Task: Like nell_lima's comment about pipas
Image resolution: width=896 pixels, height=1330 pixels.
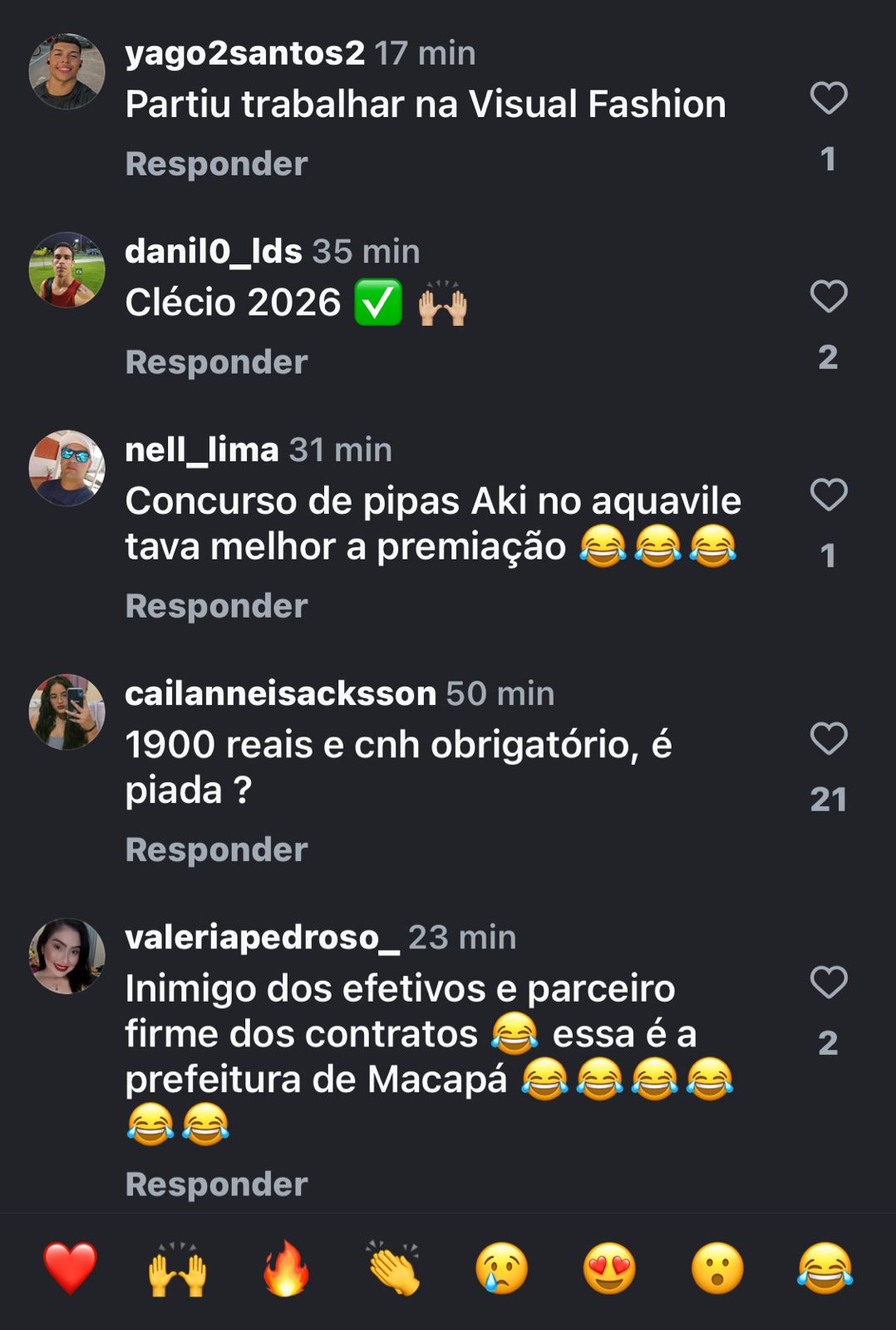Action: (828, 495)
